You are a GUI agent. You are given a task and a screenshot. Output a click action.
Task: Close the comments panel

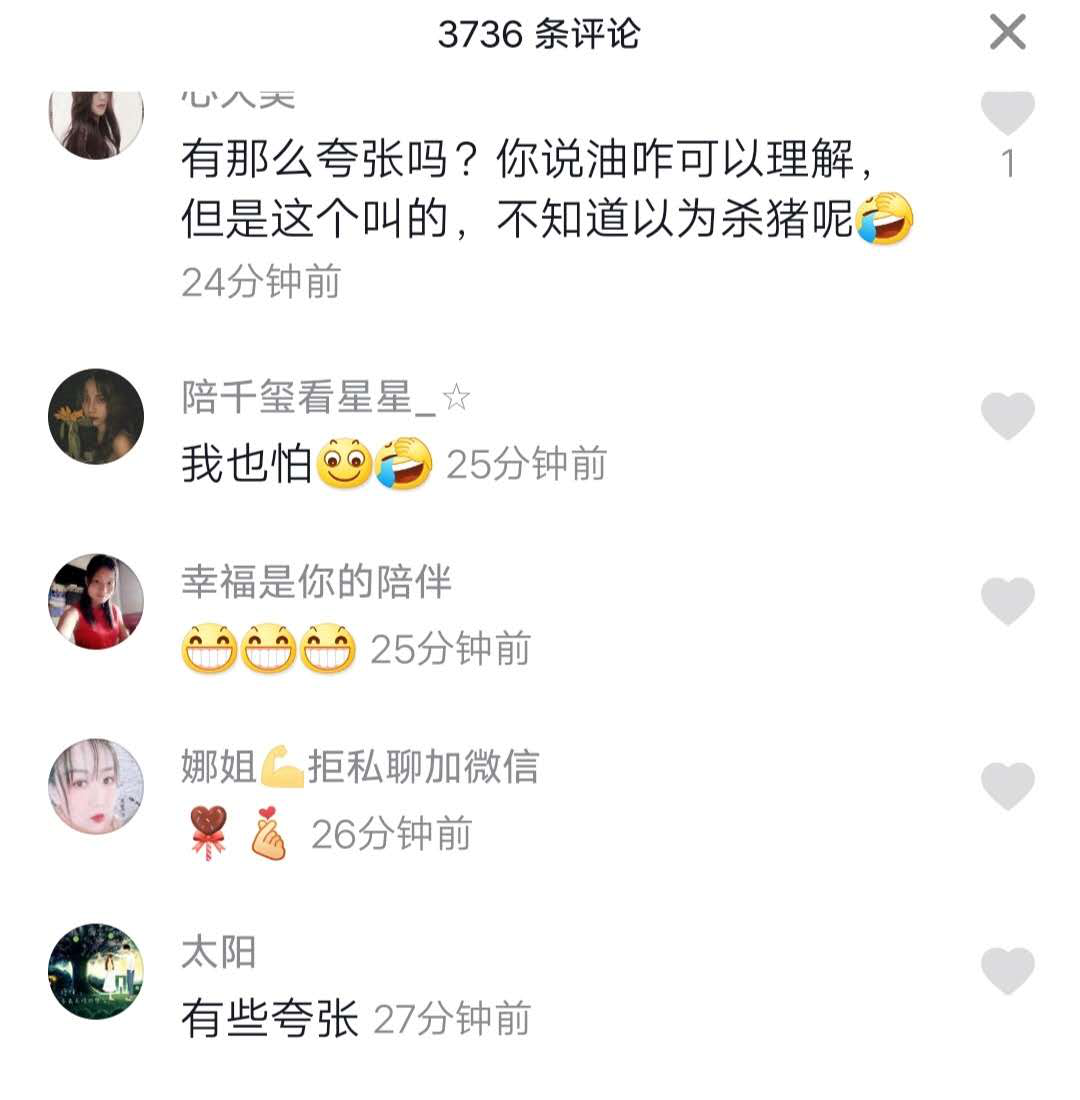coord(1007,33)
